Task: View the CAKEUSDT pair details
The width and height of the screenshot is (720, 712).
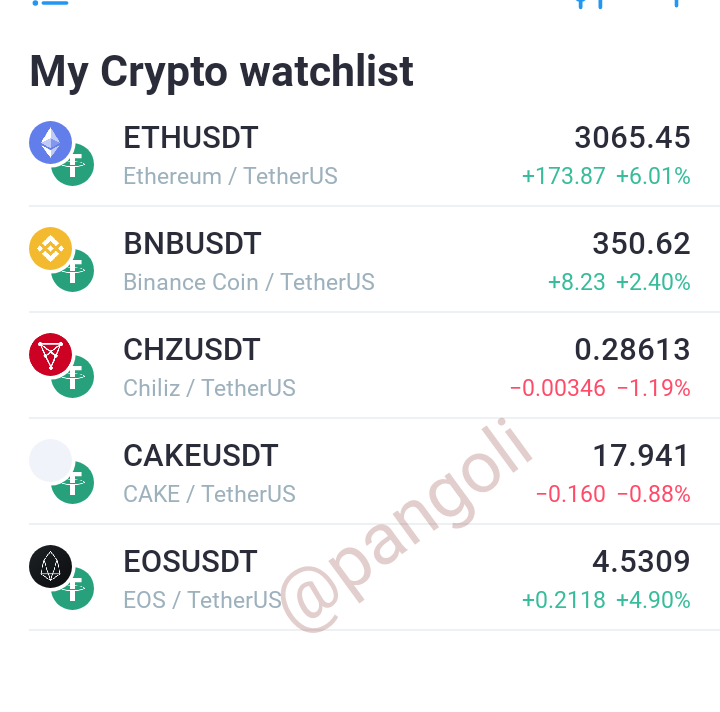Action: point(360,472)
